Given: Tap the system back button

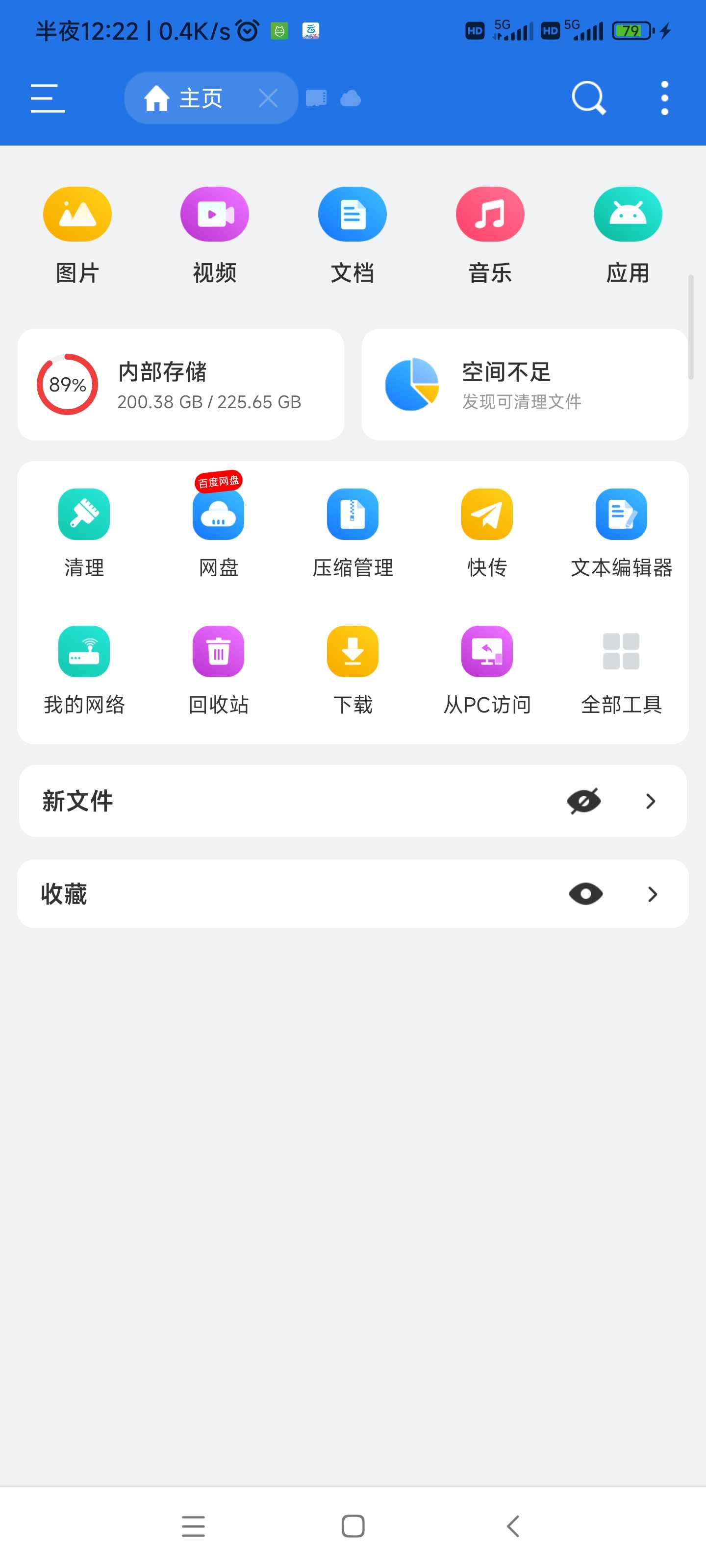Looking at the screenshot, I should [513, 1526].
